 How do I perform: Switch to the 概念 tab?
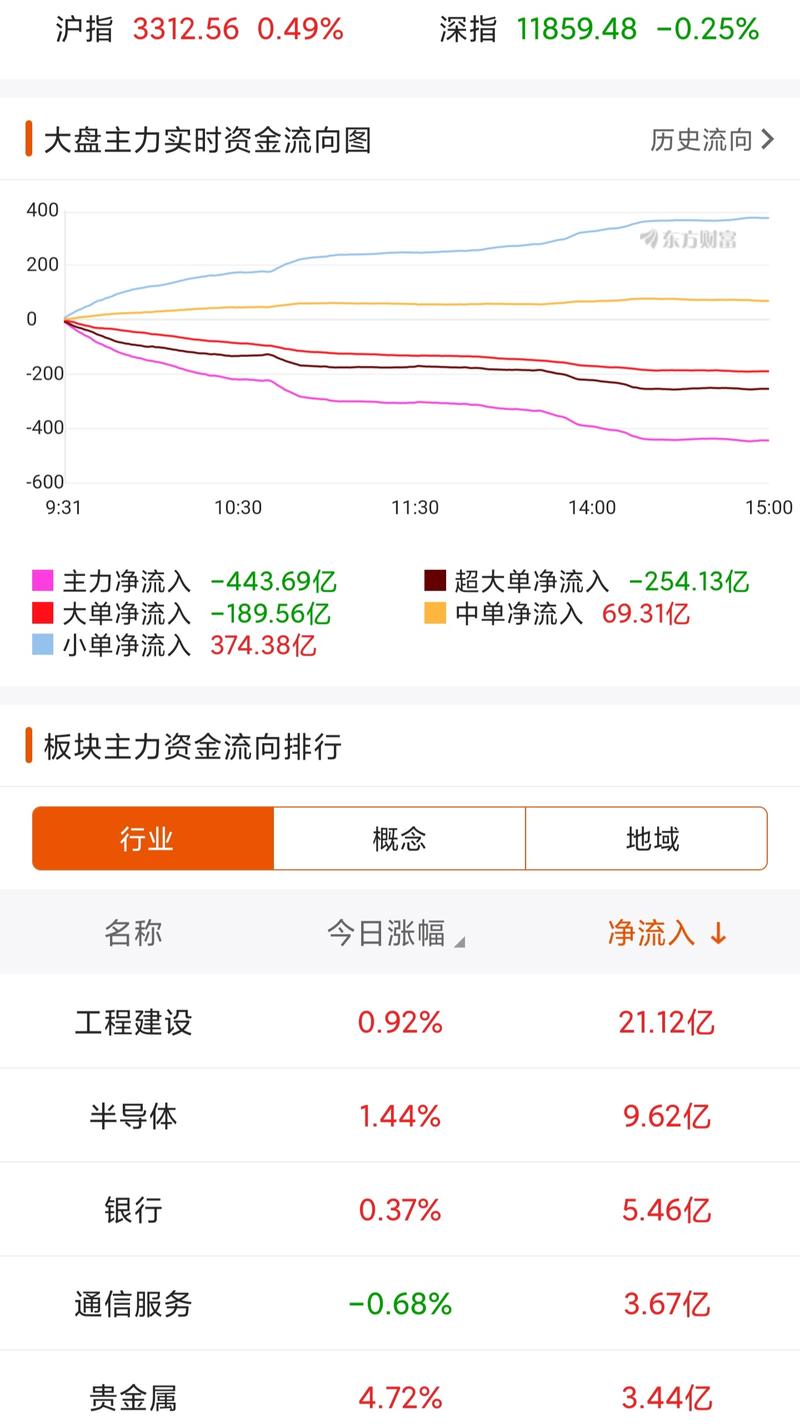pos(400,838)
